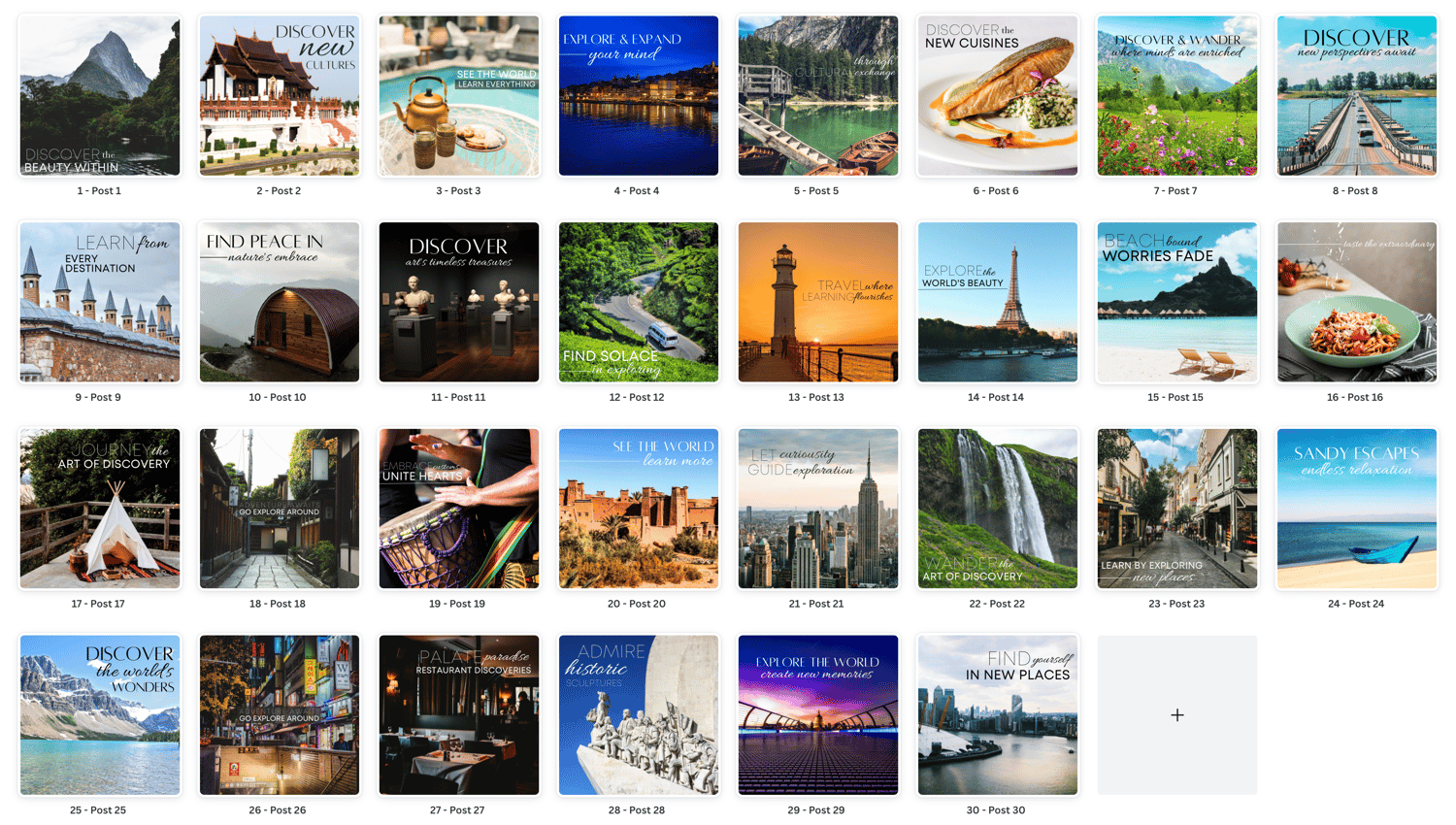Open Post 14 Eiffel Tower page
Image resolution: width=1456 pixels, height=825 pixels.
click(x=998, y=302)
